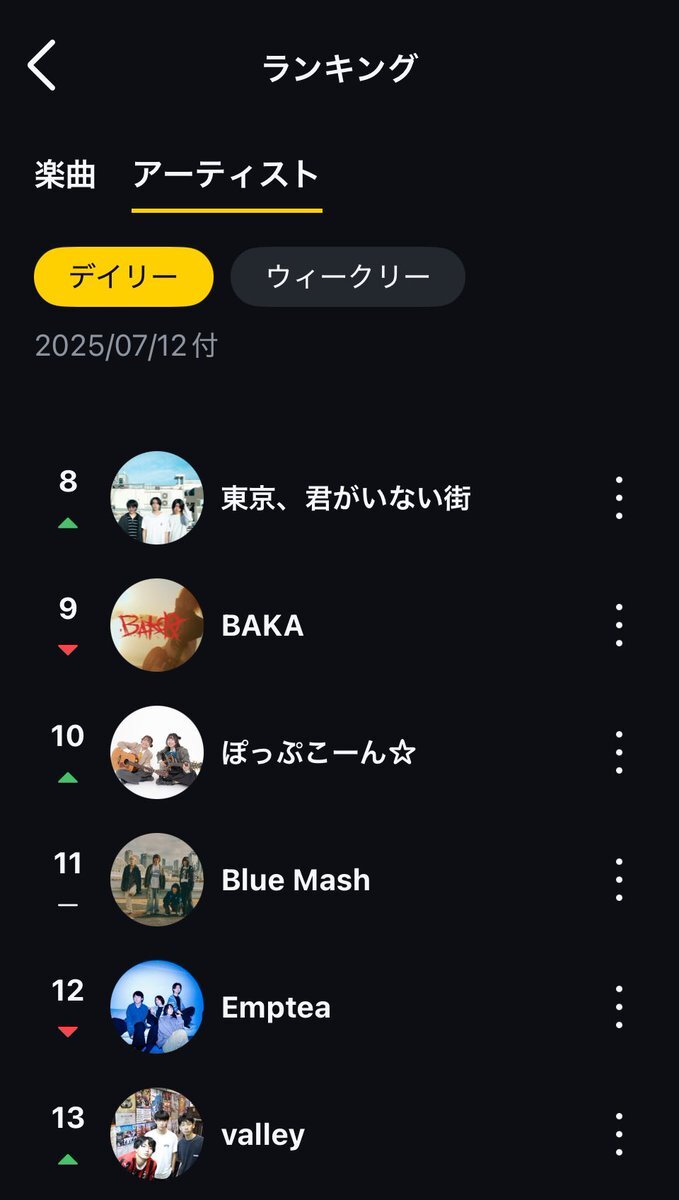This screenshot has height=1200, width=679.
Task: Go back using the top-left arrow
Action: [41, 67]
